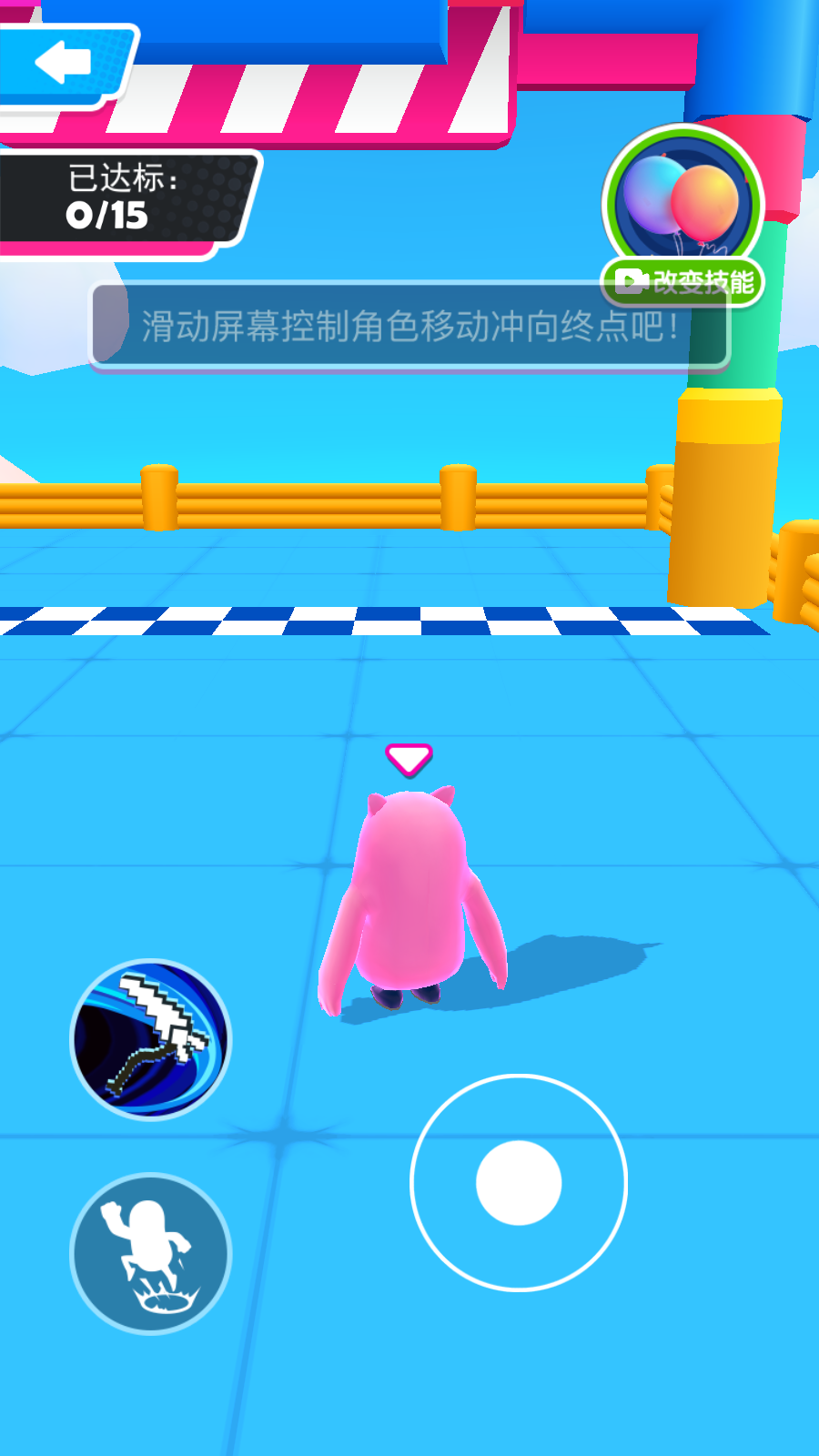Tap 改变技能 to change skill
Viewport: 819px width, 1456px height.
tap(683, 281)
